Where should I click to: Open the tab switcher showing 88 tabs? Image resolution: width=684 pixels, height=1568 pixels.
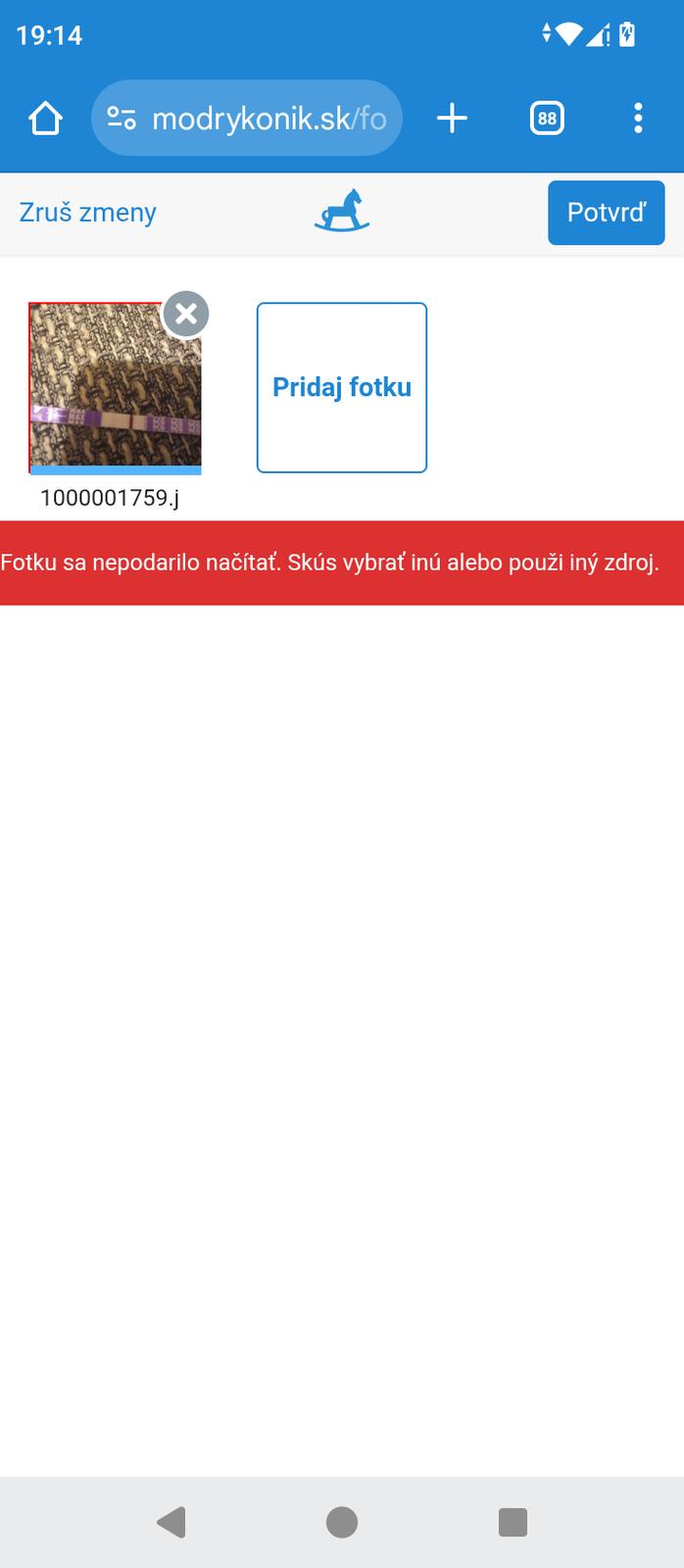(547, 119)
